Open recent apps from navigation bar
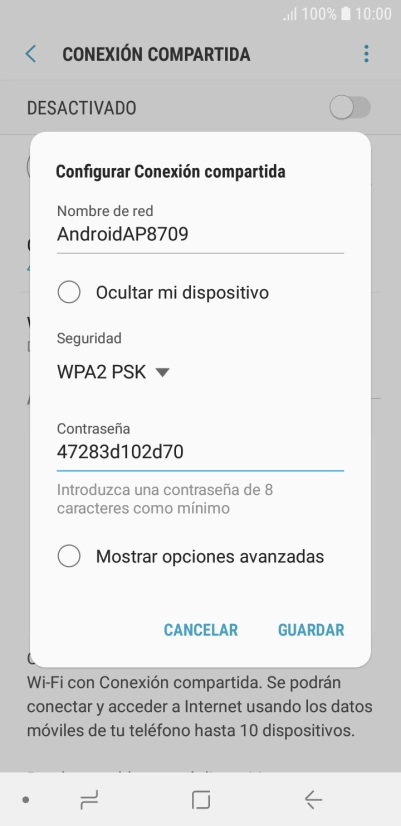 click(89, 801)
